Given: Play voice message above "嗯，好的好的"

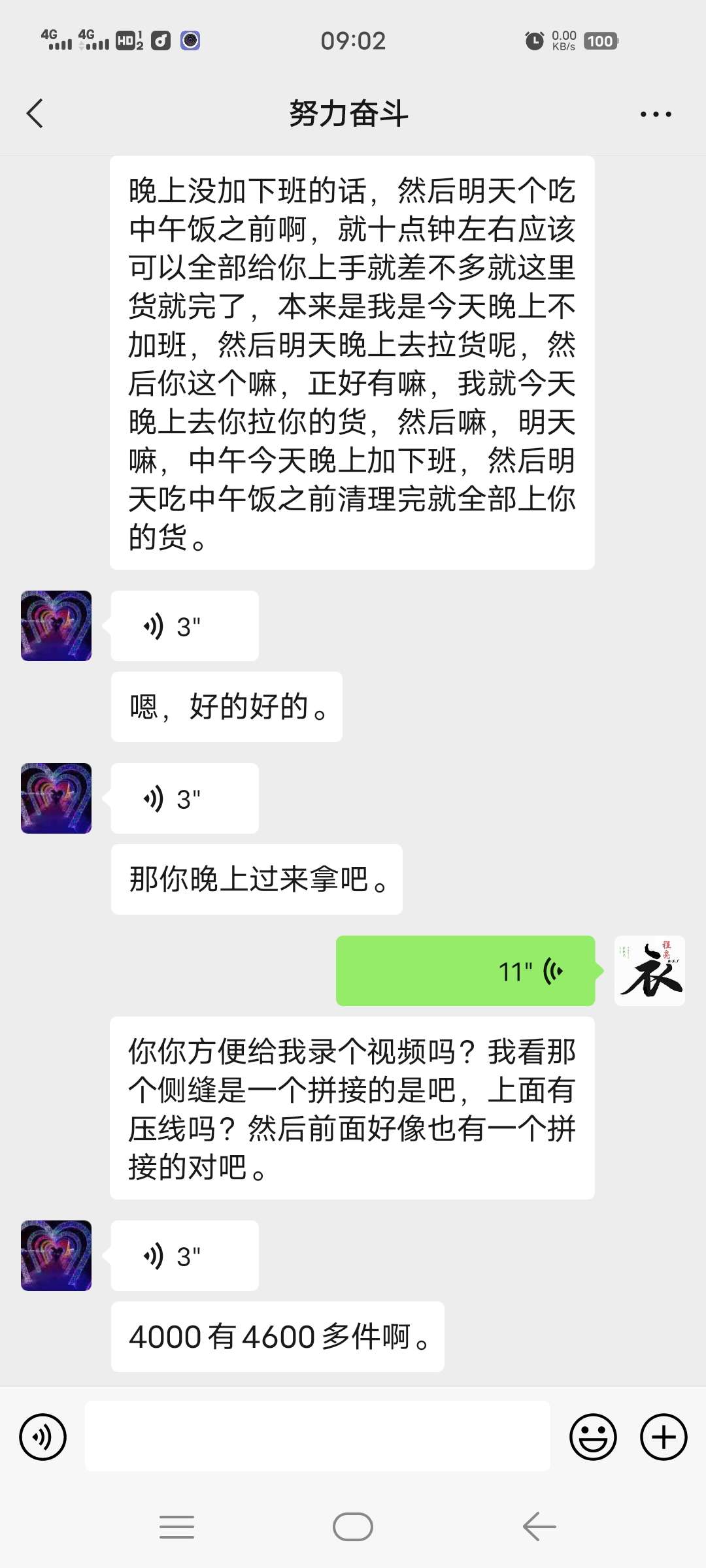Looking at the screenshot, I should tap(184, 626).
